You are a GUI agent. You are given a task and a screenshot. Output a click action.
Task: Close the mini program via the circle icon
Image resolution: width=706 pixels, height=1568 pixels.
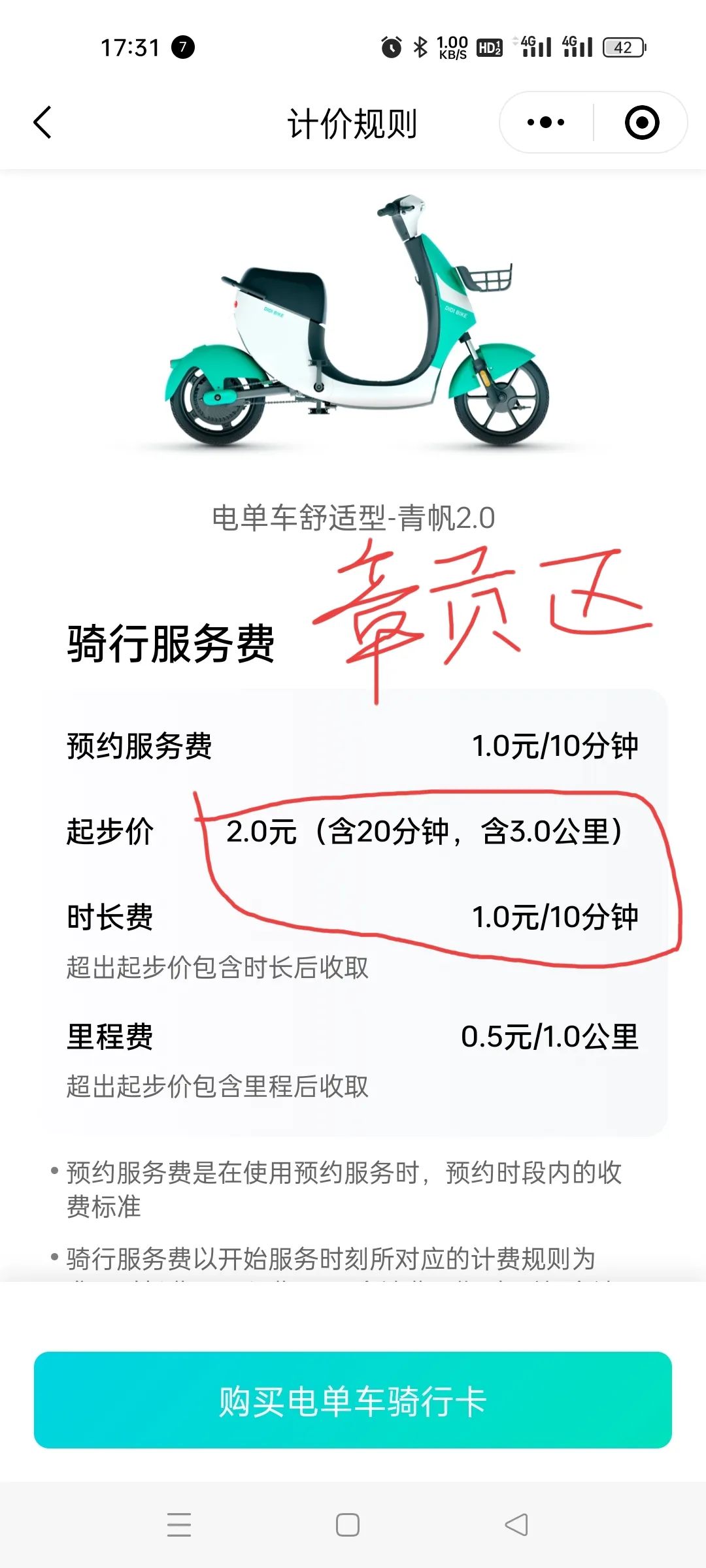(641, 123)
